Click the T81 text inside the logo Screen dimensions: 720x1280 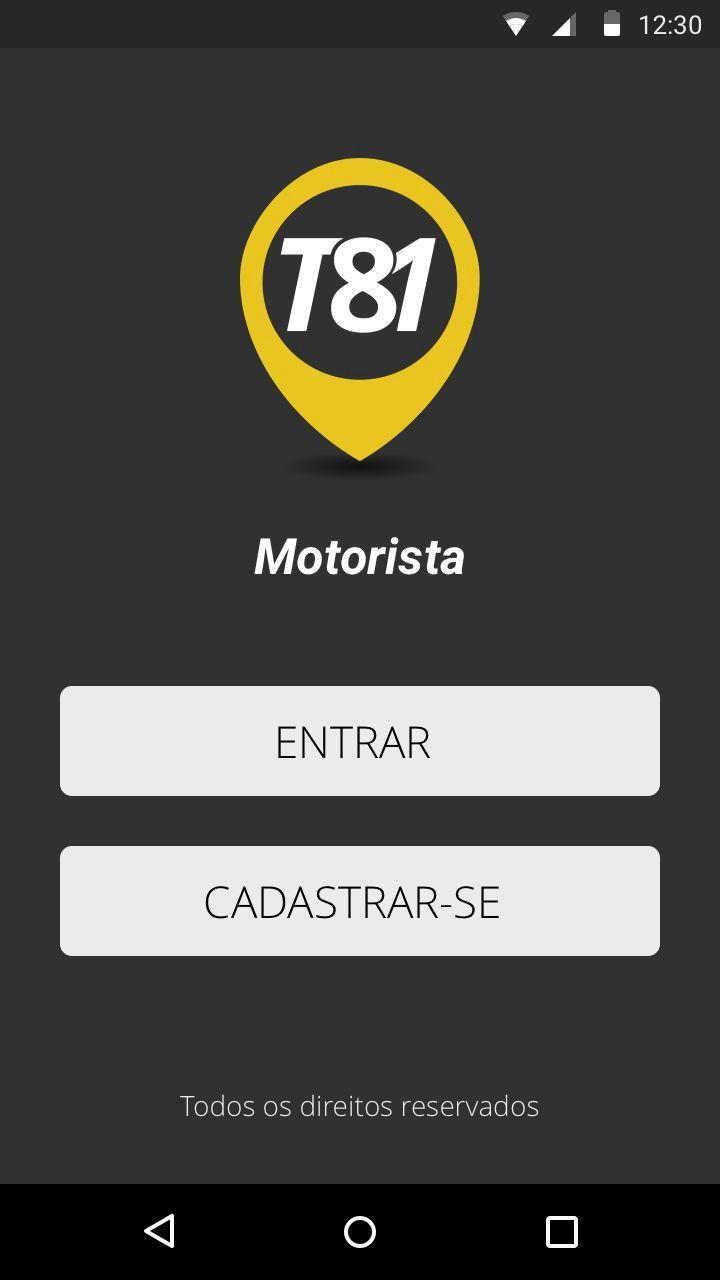pyautogui.click(x=358, y=282)
